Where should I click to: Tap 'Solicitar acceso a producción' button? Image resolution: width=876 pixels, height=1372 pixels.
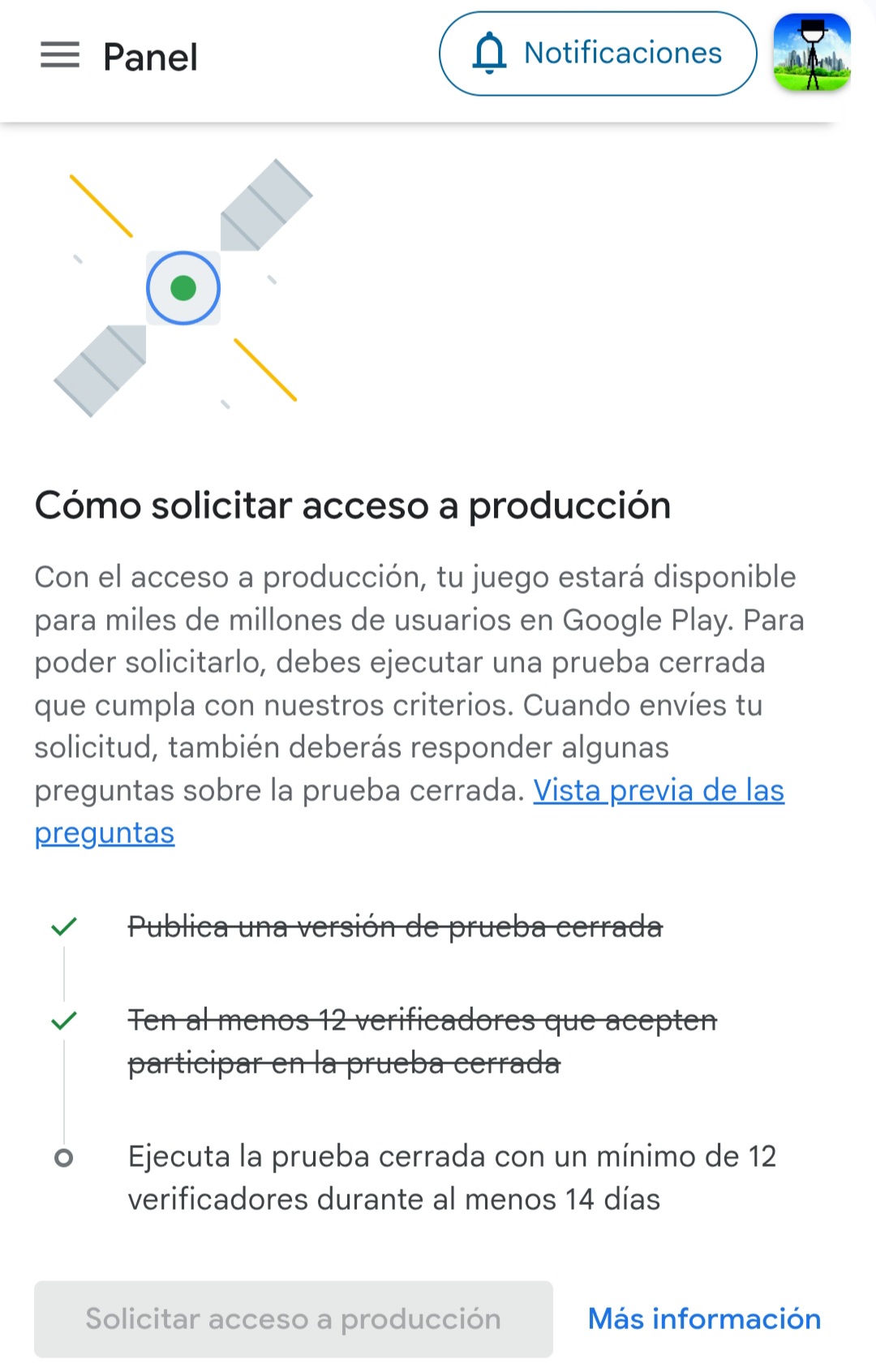[293, 1318]
